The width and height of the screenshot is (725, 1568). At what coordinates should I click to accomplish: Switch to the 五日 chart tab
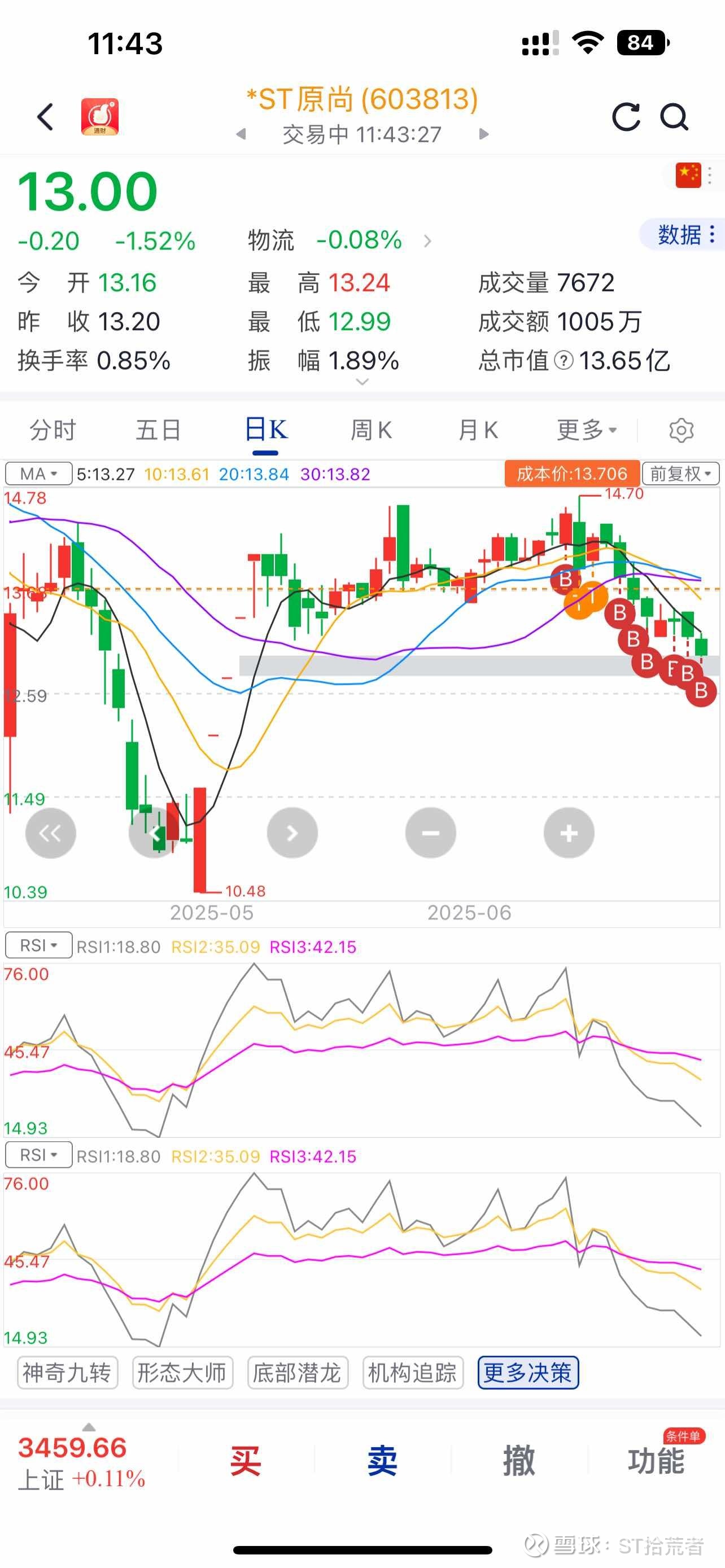pyautogui.click(x=158, y=430)
